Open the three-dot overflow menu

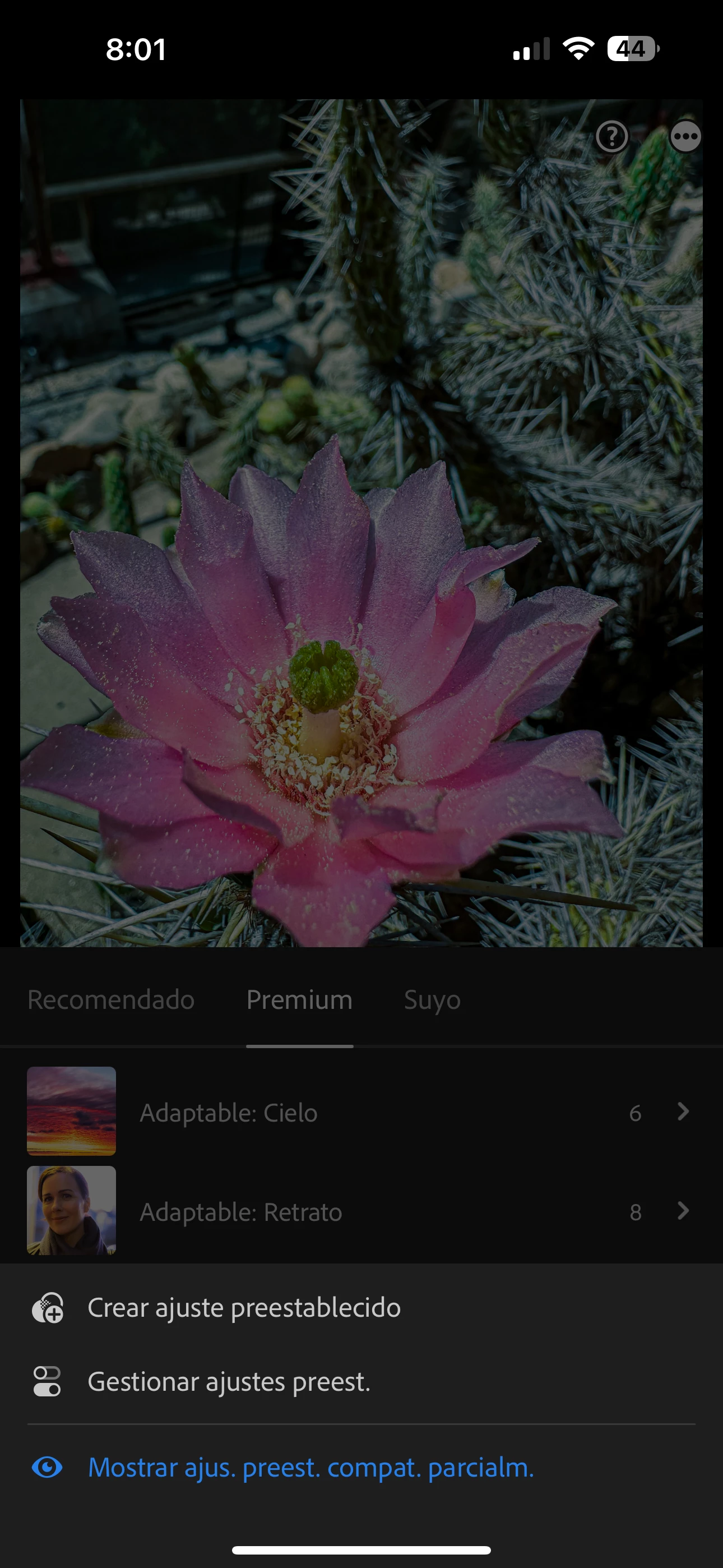point(685,136)
